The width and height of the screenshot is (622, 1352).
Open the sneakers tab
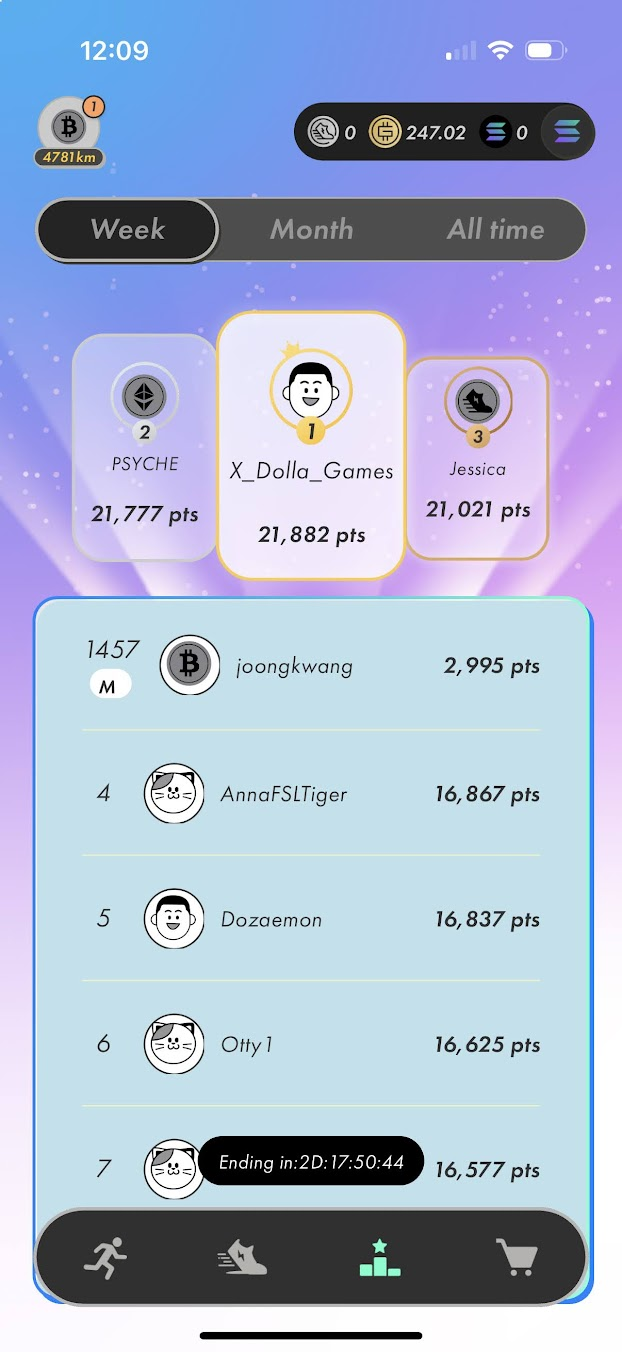[x=243, y=1257]
